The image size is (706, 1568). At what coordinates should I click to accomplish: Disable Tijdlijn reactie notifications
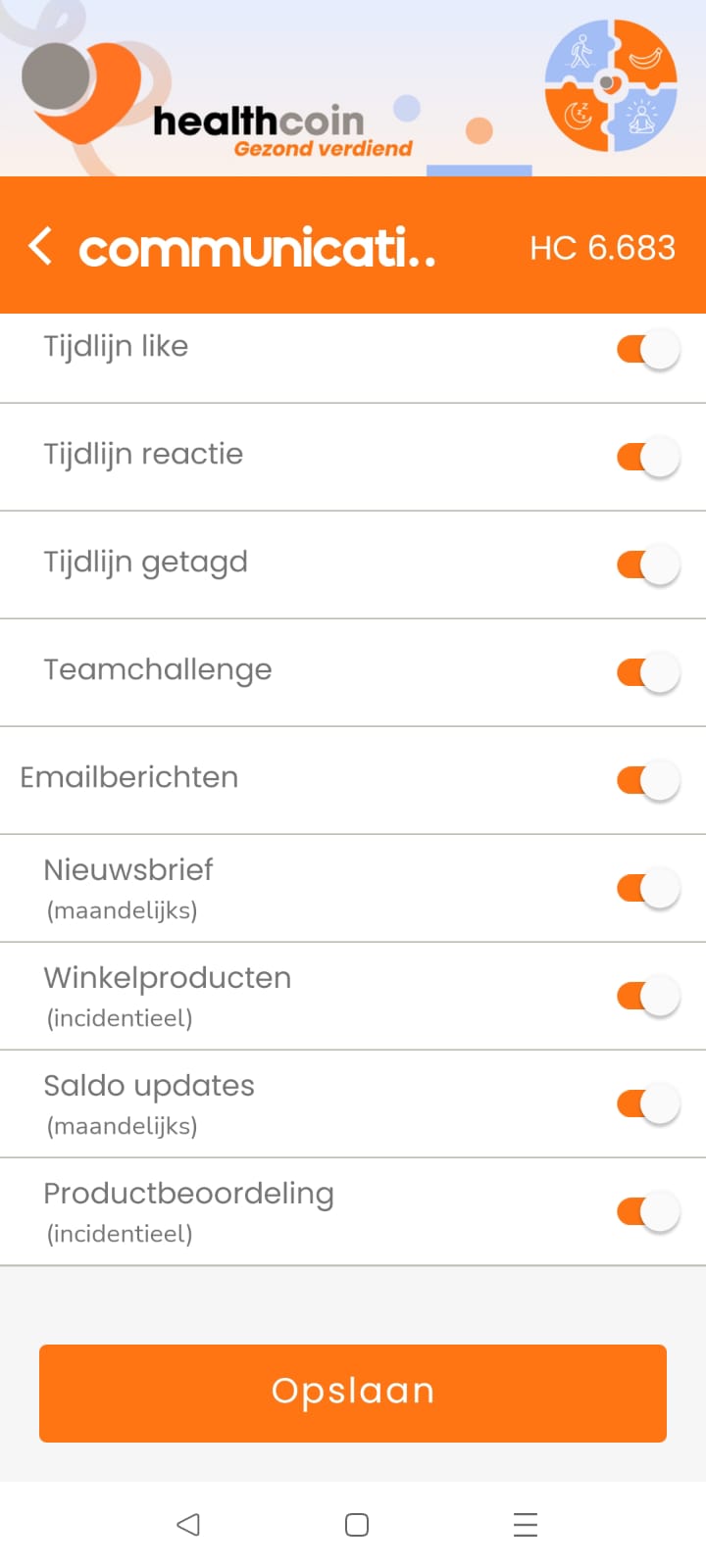[x=647, y=457]
